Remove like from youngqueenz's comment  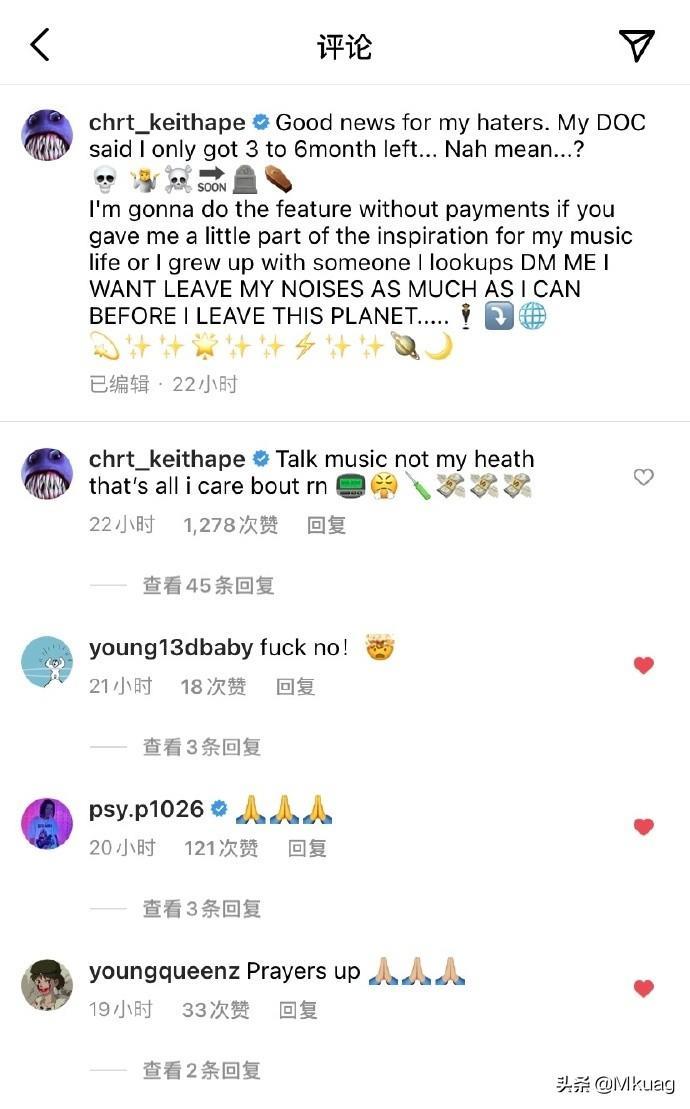(644, 989)
